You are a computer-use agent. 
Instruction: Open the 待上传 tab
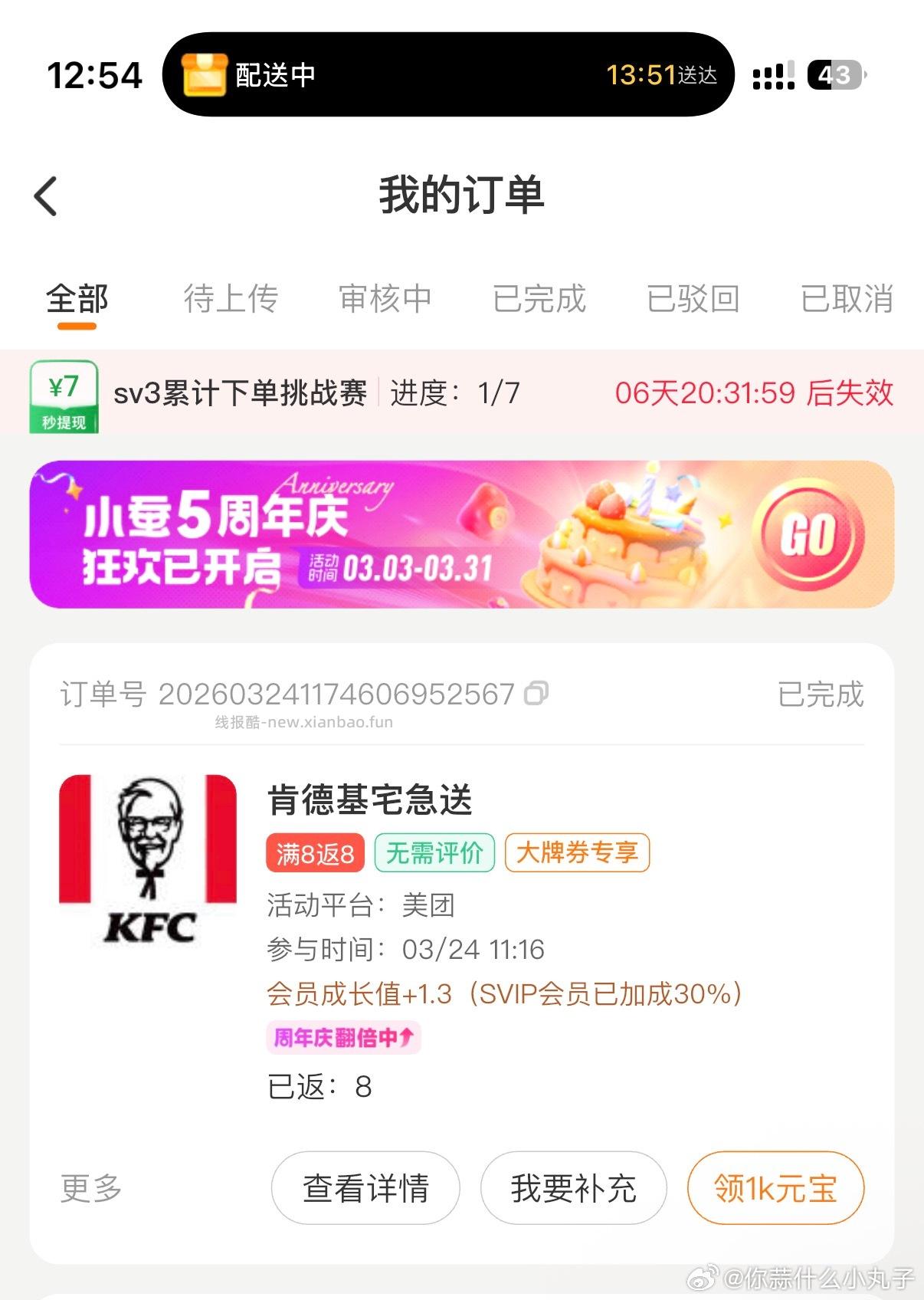(x=230, y=299)
